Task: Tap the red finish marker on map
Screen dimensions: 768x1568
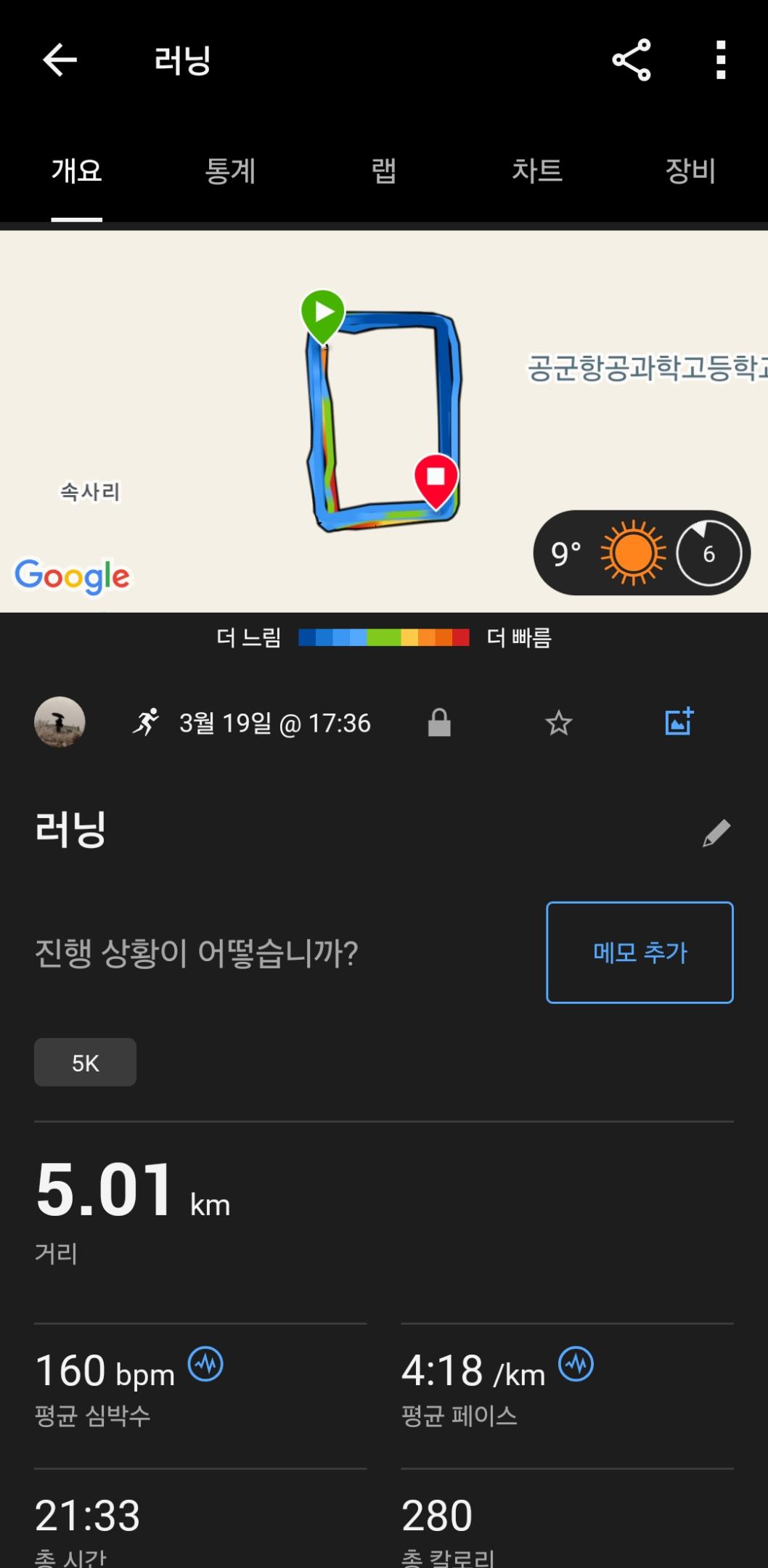Action: pyautogui.click(x=436, y=479)
